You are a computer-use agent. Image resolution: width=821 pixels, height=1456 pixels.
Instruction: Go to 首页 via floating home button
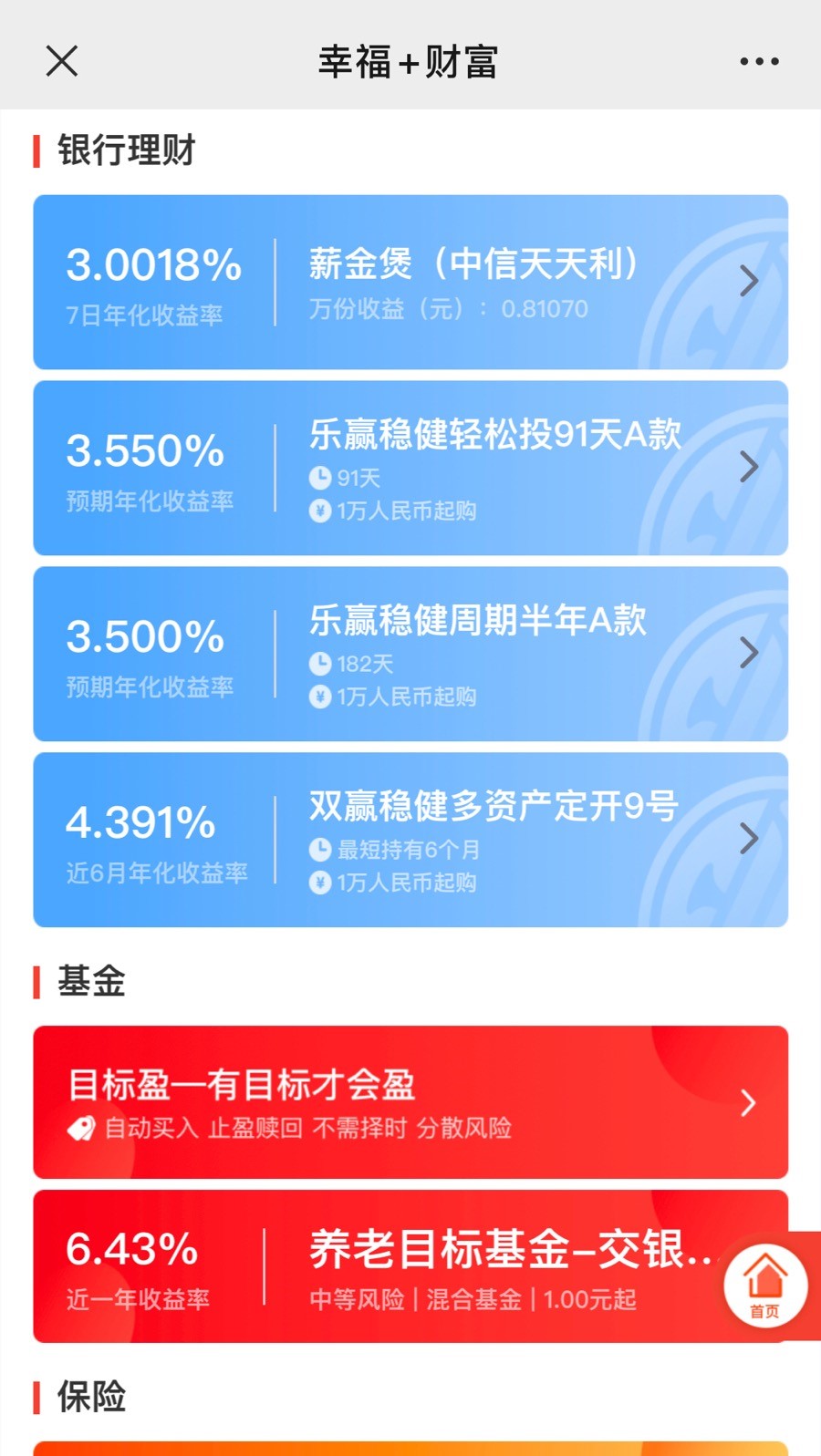pos(765,1286)
